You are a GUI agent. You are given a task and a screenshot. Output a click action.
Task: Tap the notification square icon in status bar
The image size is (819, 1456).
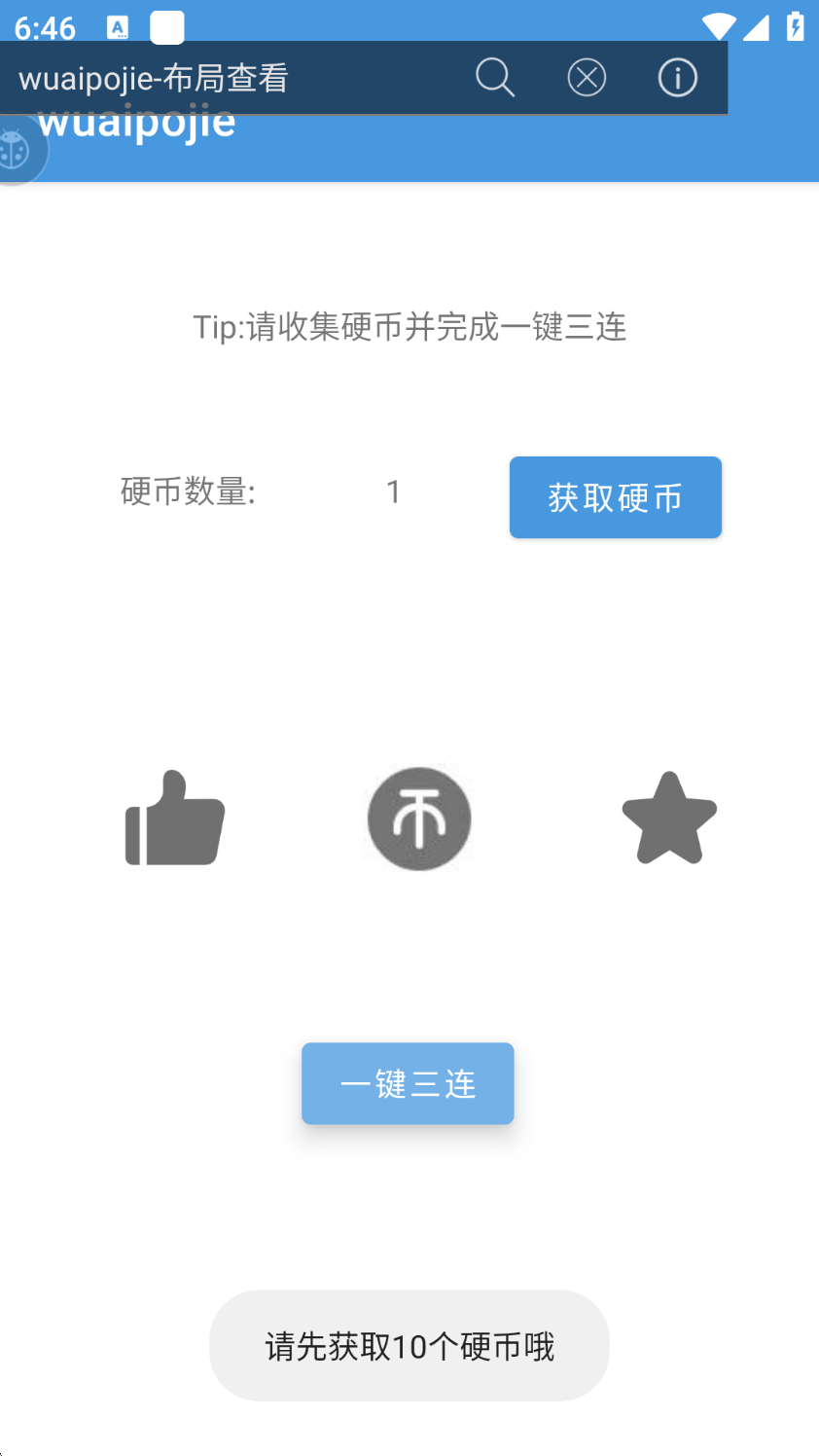pyautogui.click(x=166, y=27)
